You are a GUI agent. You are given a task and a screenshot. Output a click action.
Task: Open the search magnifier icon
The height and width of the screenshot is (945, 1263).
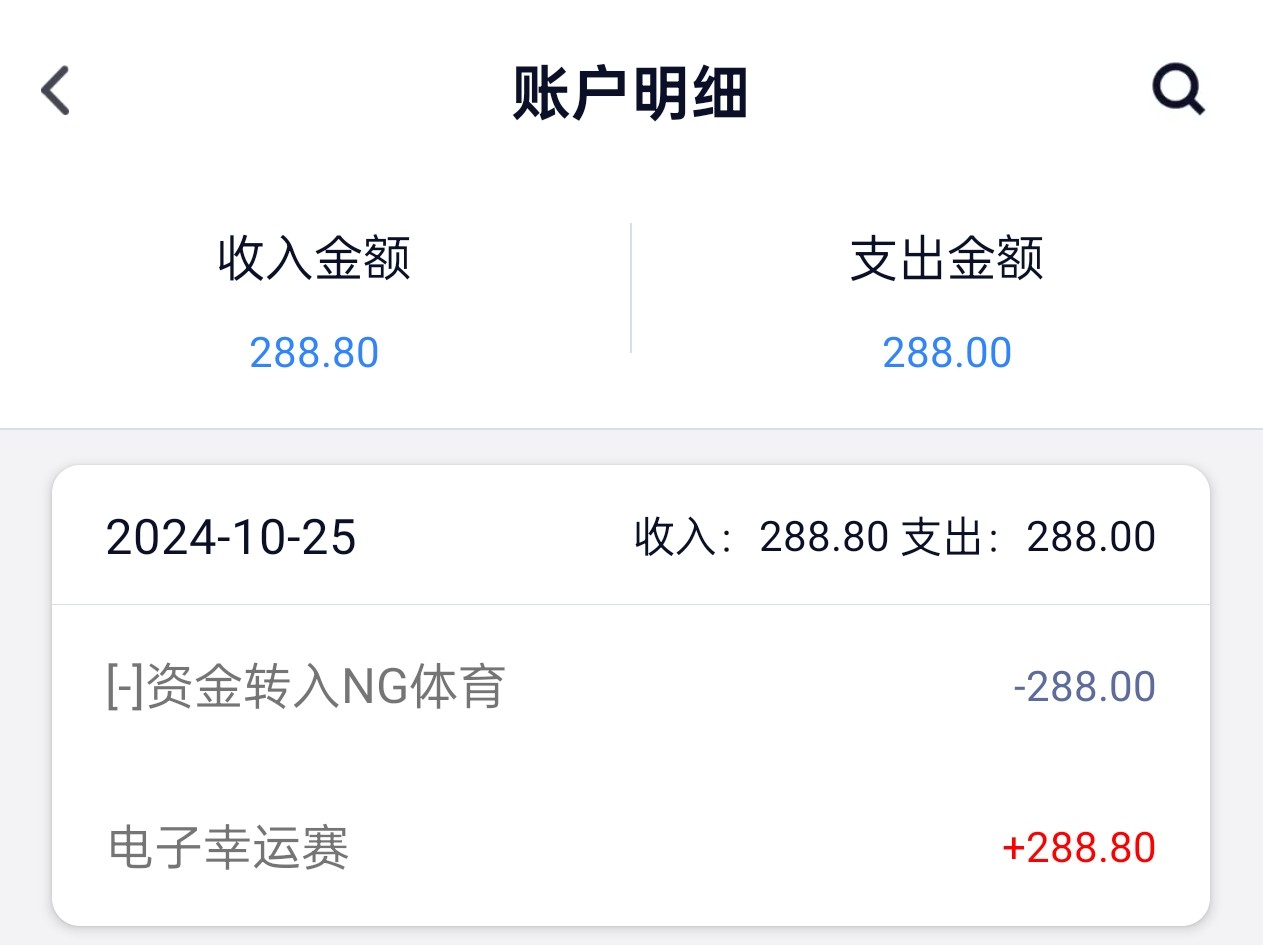point(1179,91)
